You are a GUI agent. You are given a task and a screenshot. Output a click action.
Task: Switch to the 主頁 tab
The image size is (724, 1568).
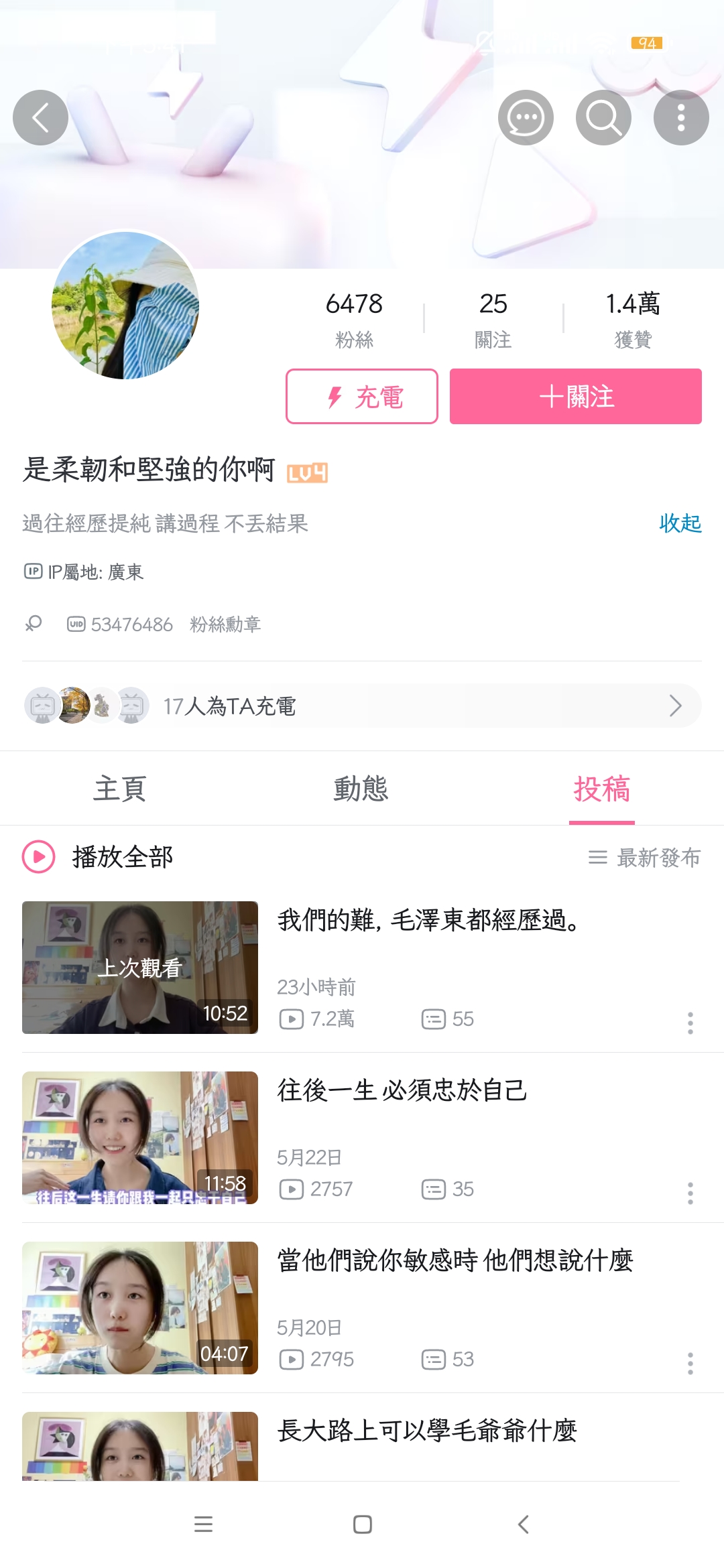pos(120,789)
